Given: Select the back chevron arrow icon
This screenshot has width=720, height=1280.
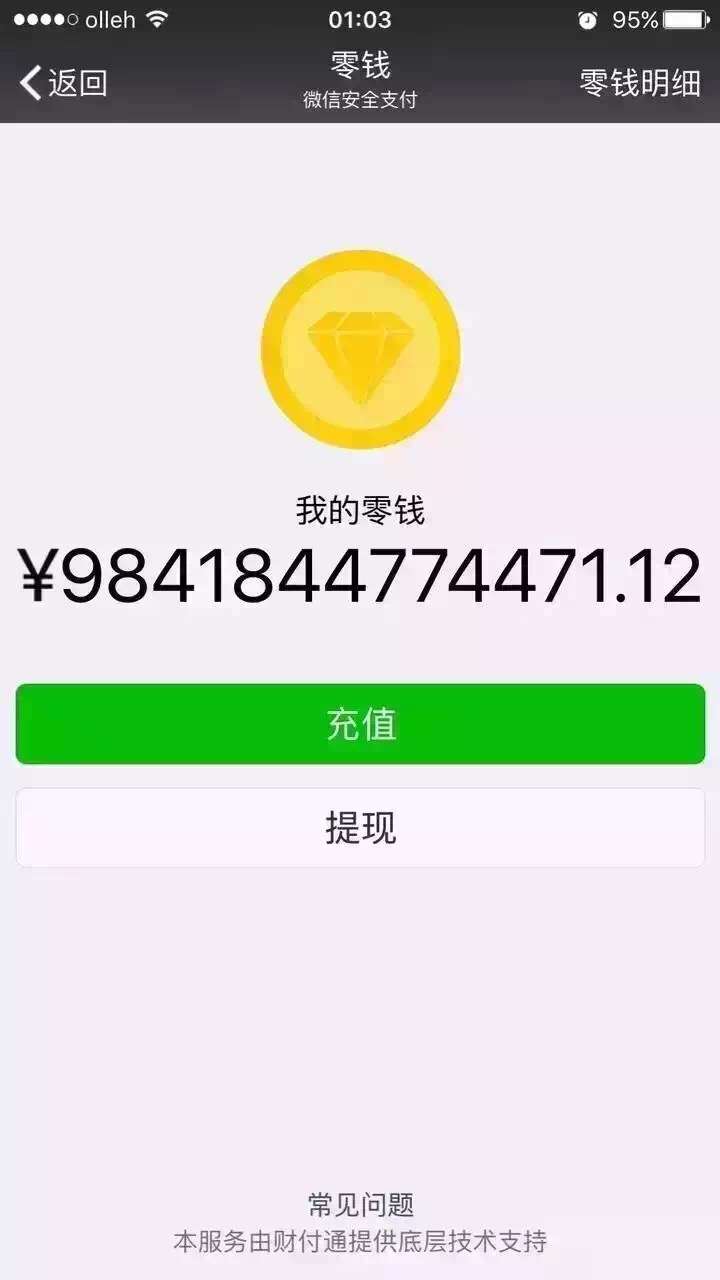Looking at the screenshot, I should click(x=32, y=84).
